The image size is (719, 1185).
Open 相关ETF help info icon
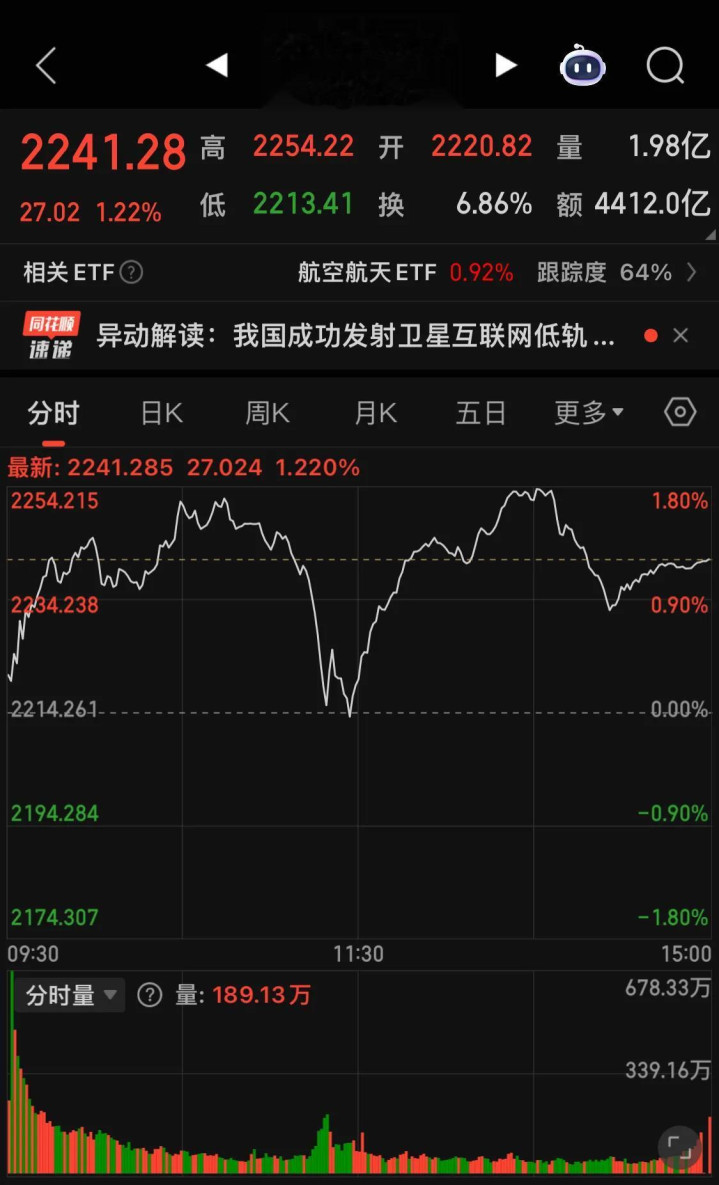pos(131,272)
